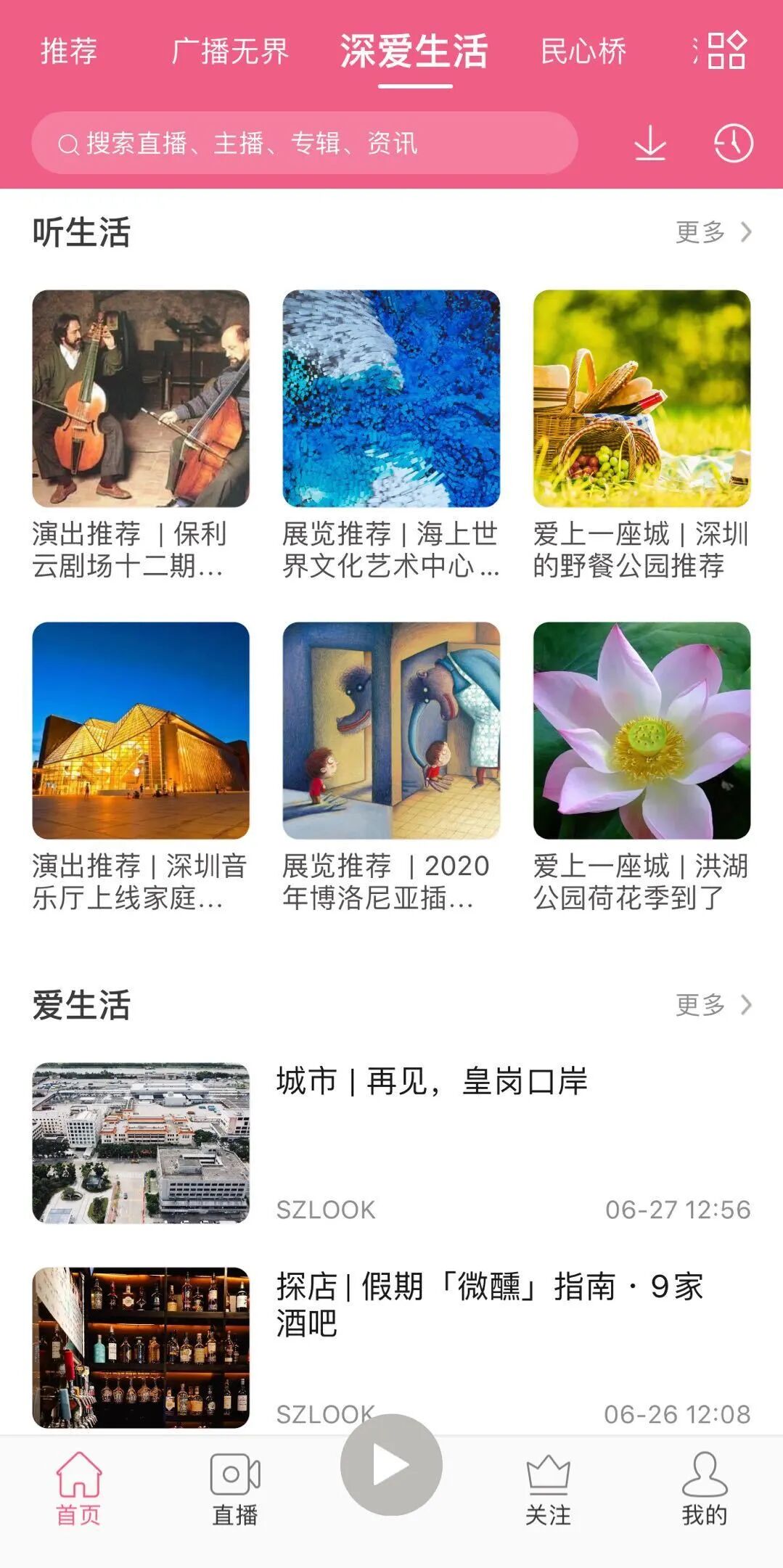Go to the 直播 bottom tab

(234, 1489)
